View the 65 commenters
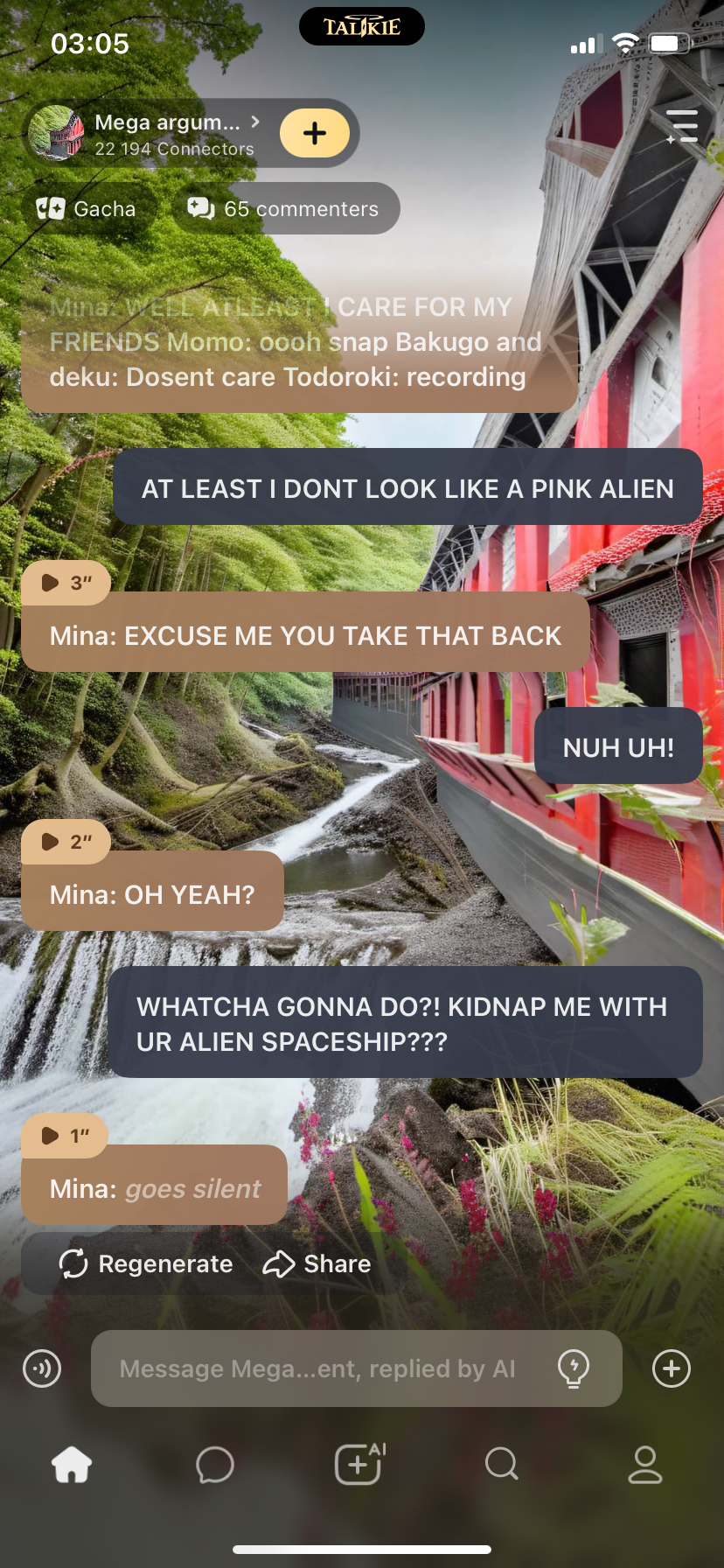Screen dimensions: 724x1568 tap(284, 209)
